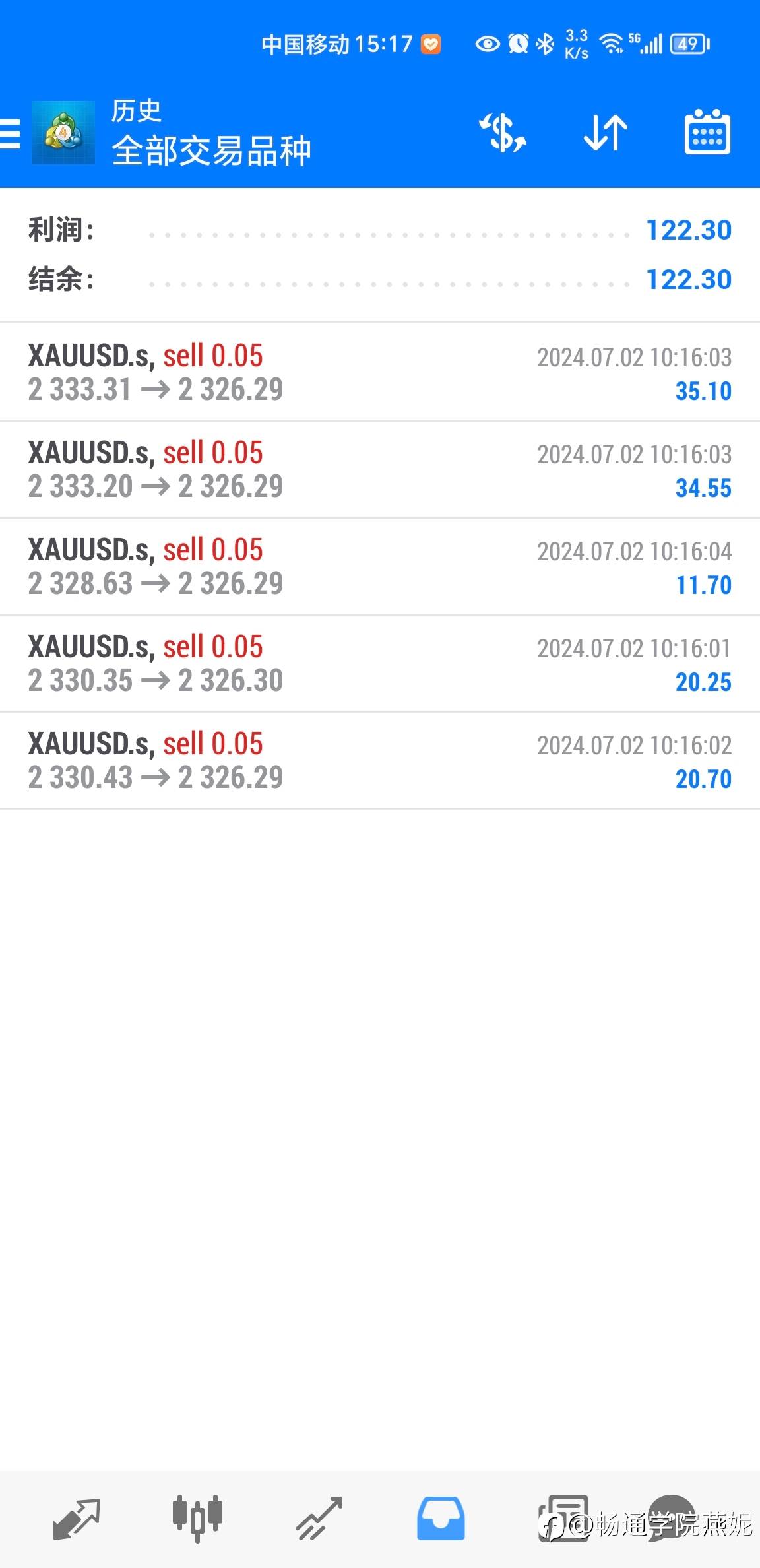Switch to the Trade tab

pyautogui.click(x=319, y=1519)
